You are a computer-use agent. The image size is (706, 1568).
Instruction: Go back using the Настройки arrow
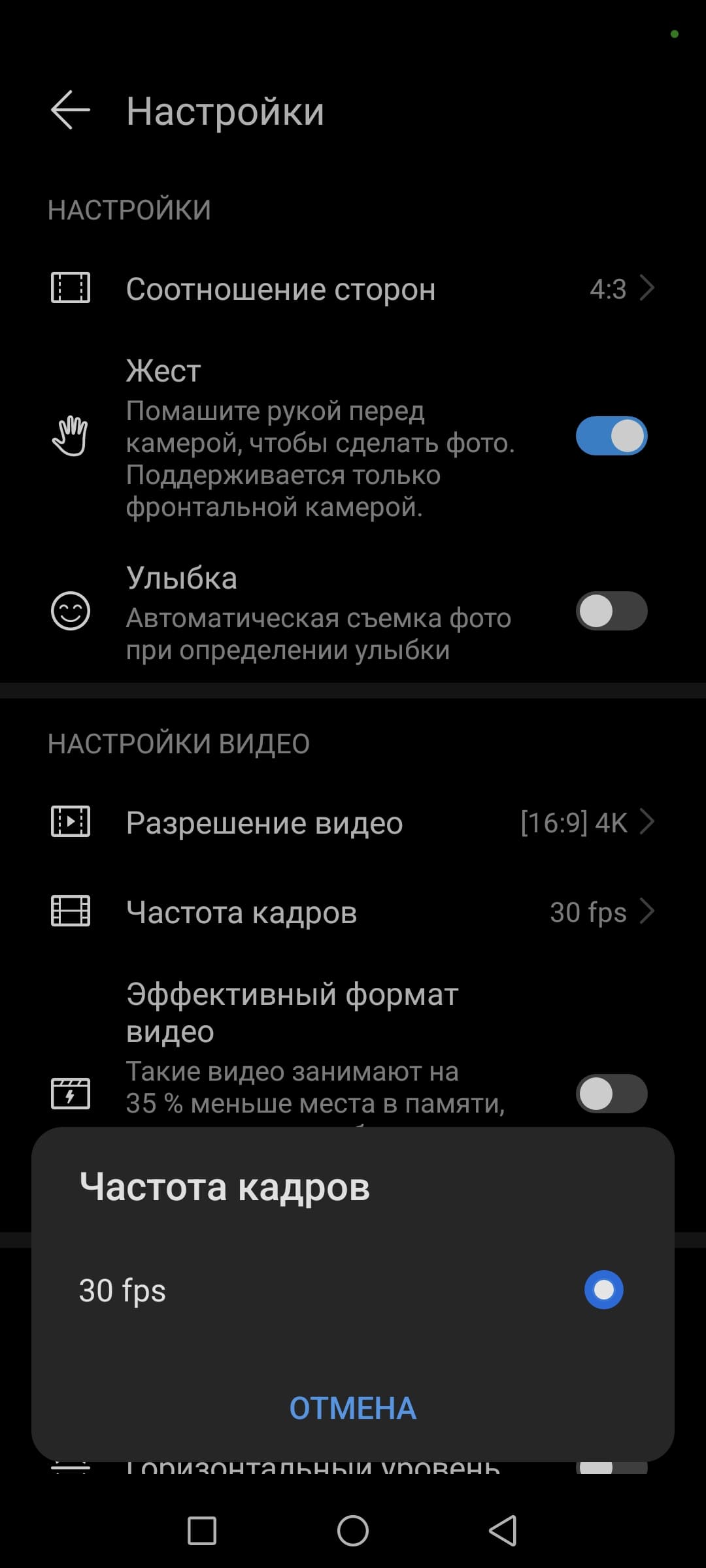pos(70,110)
